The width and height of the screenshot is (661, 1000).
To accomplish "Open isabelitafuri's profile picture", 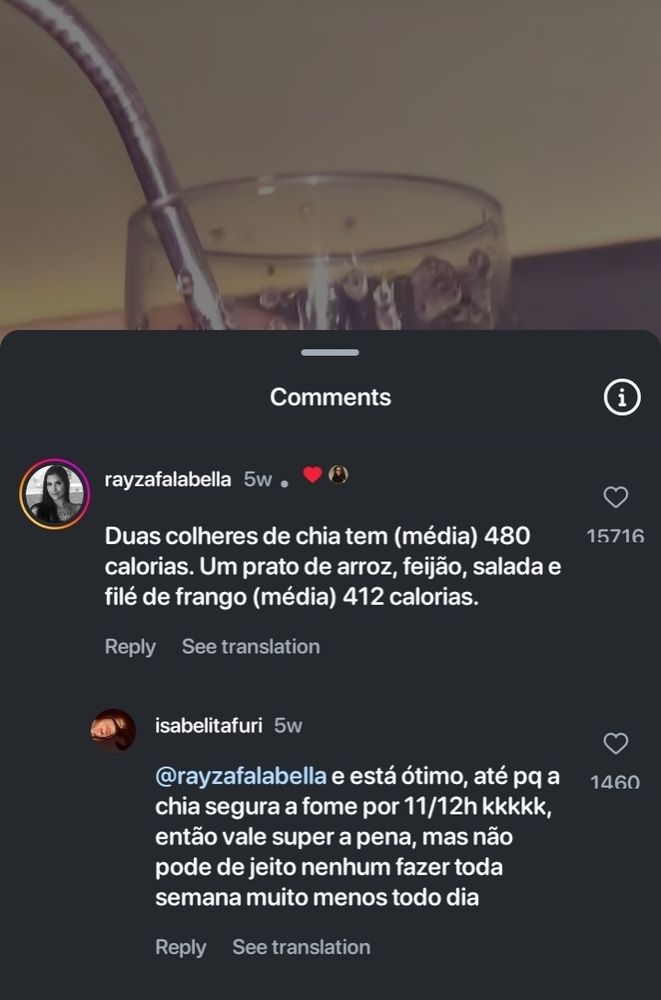I will pyautogui.click(x=113, y=732).
